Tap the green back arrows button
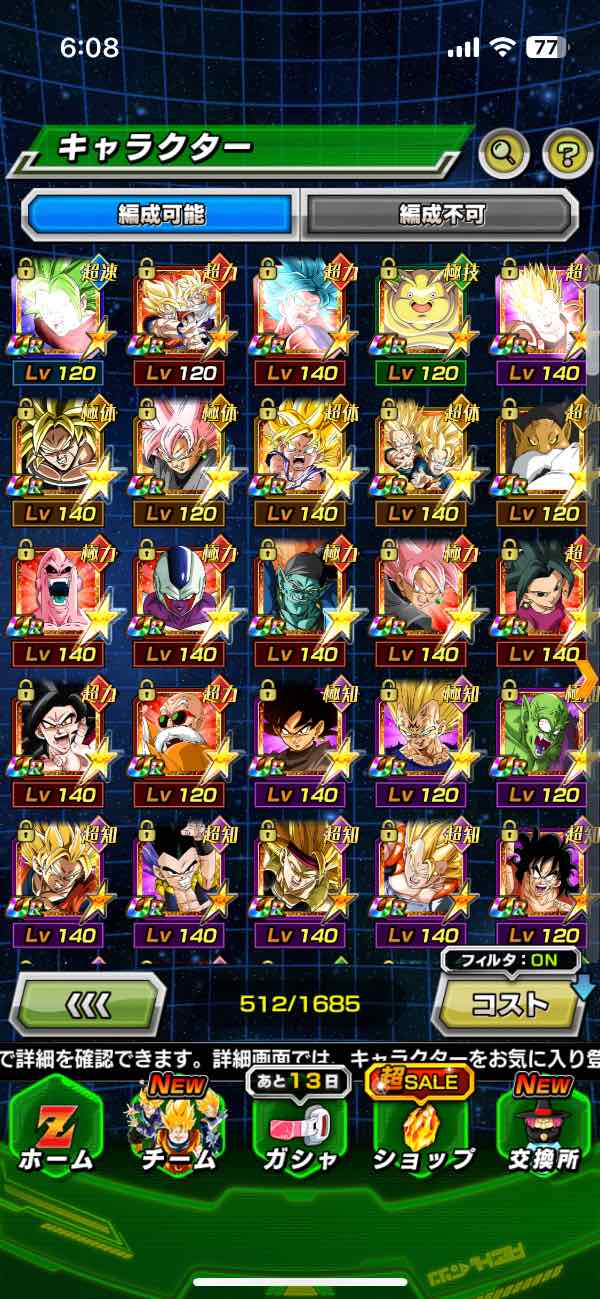This screenshot has width=600, height=1299. (x=88, y=1003)
